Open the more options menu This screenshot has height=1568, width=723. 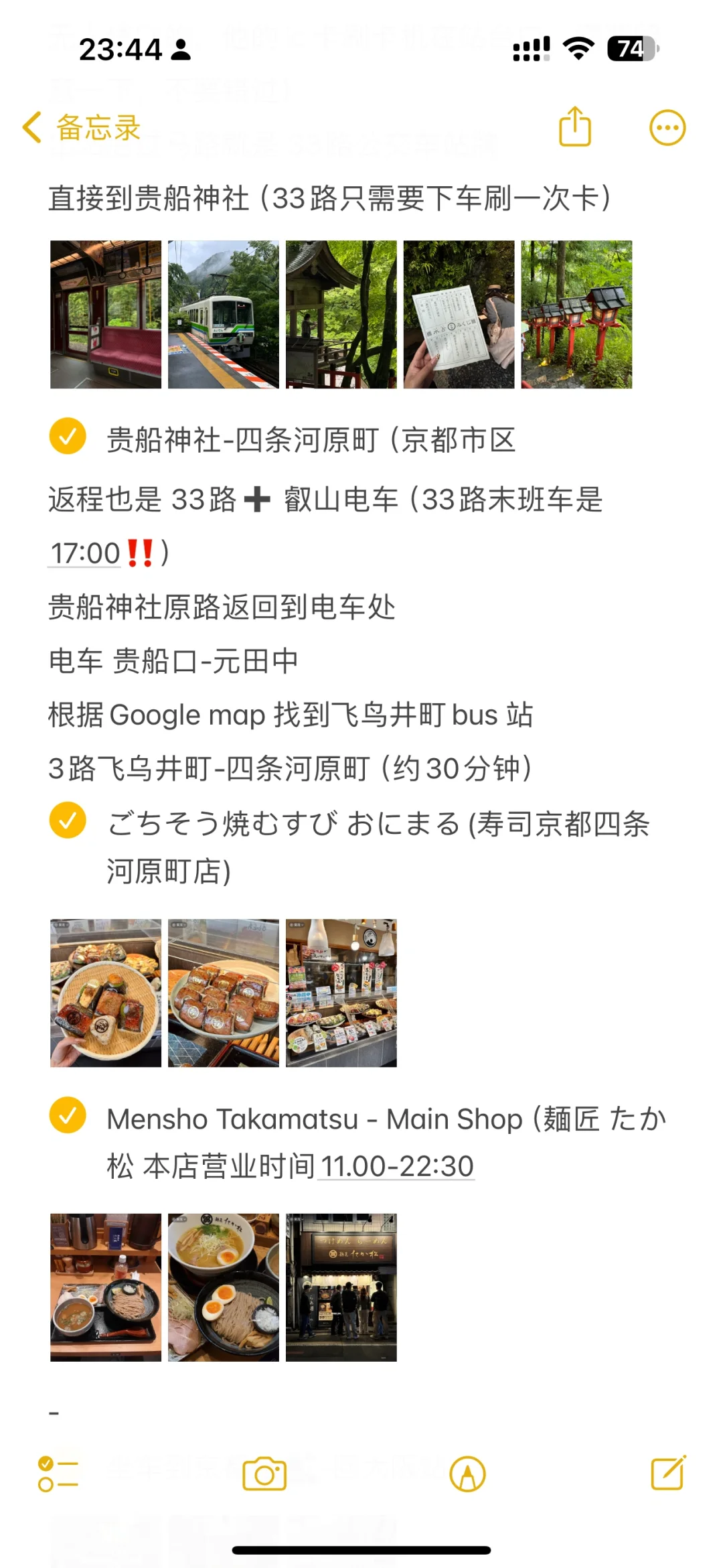(x=667, y=127)
